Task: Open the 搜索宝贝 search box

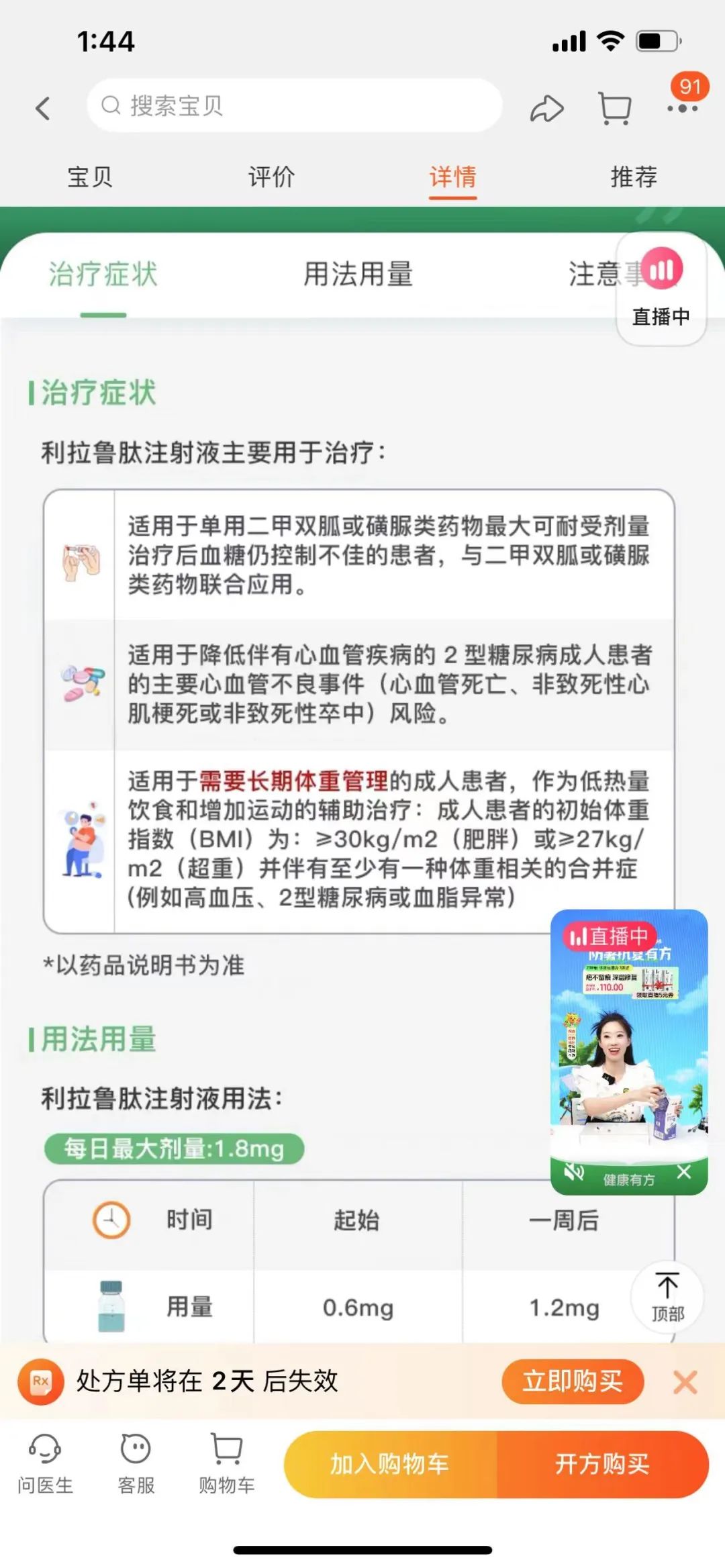Action: (294, 105)
